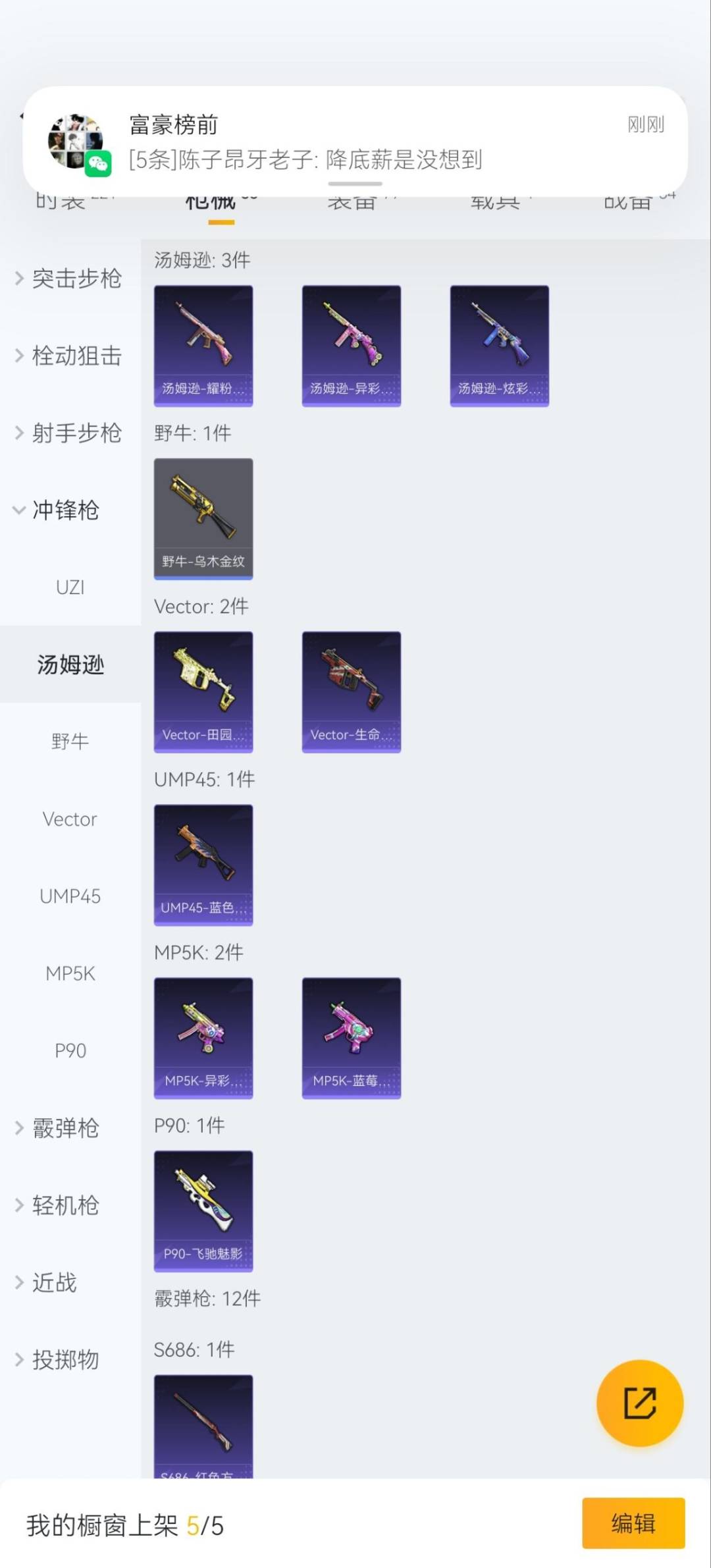Select the UMP45-蓝色 weapon icon

(x=203, y=863)
